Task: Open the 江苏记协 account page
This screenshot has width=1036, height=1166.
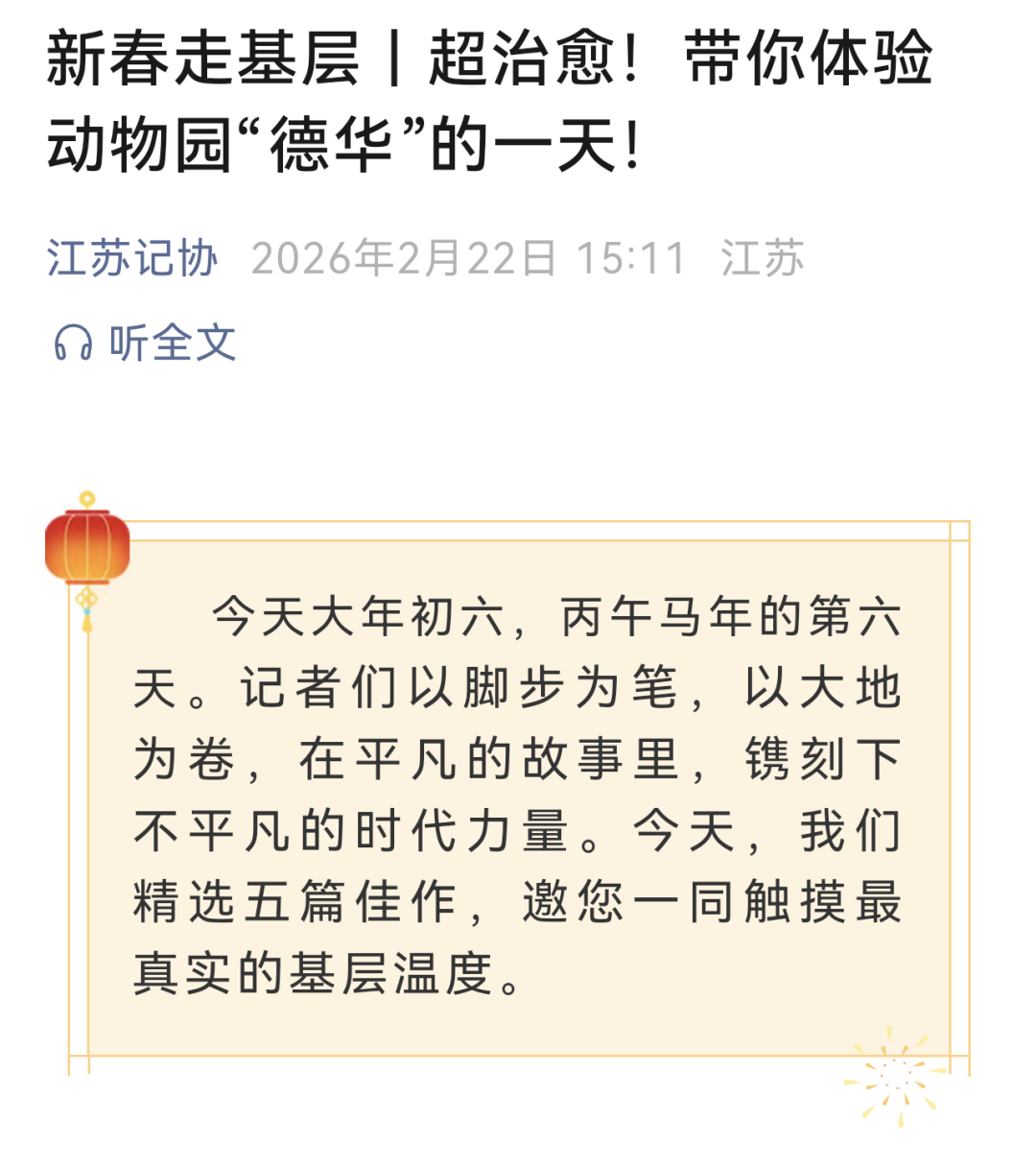Action: click(x=132, y=258)
